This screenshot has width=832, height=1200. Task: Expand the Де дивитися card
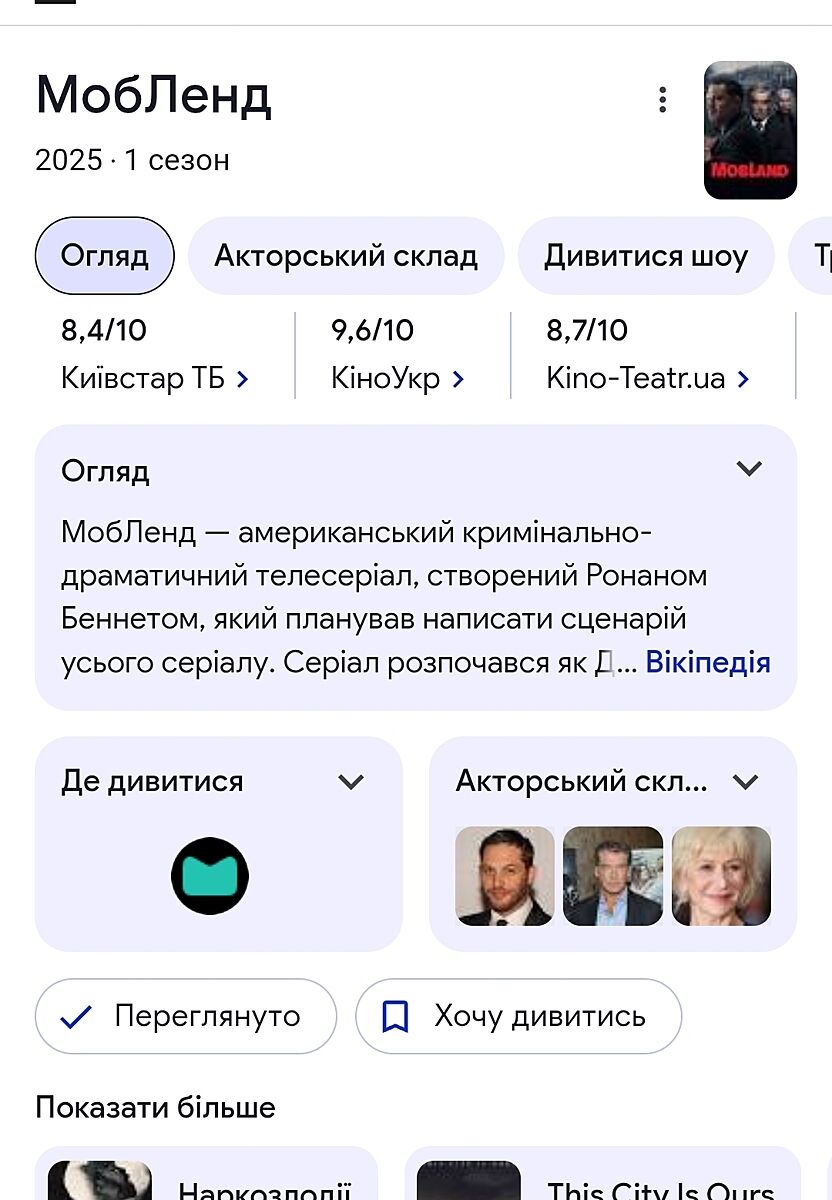pyautogui.click(x=351, y=782)
